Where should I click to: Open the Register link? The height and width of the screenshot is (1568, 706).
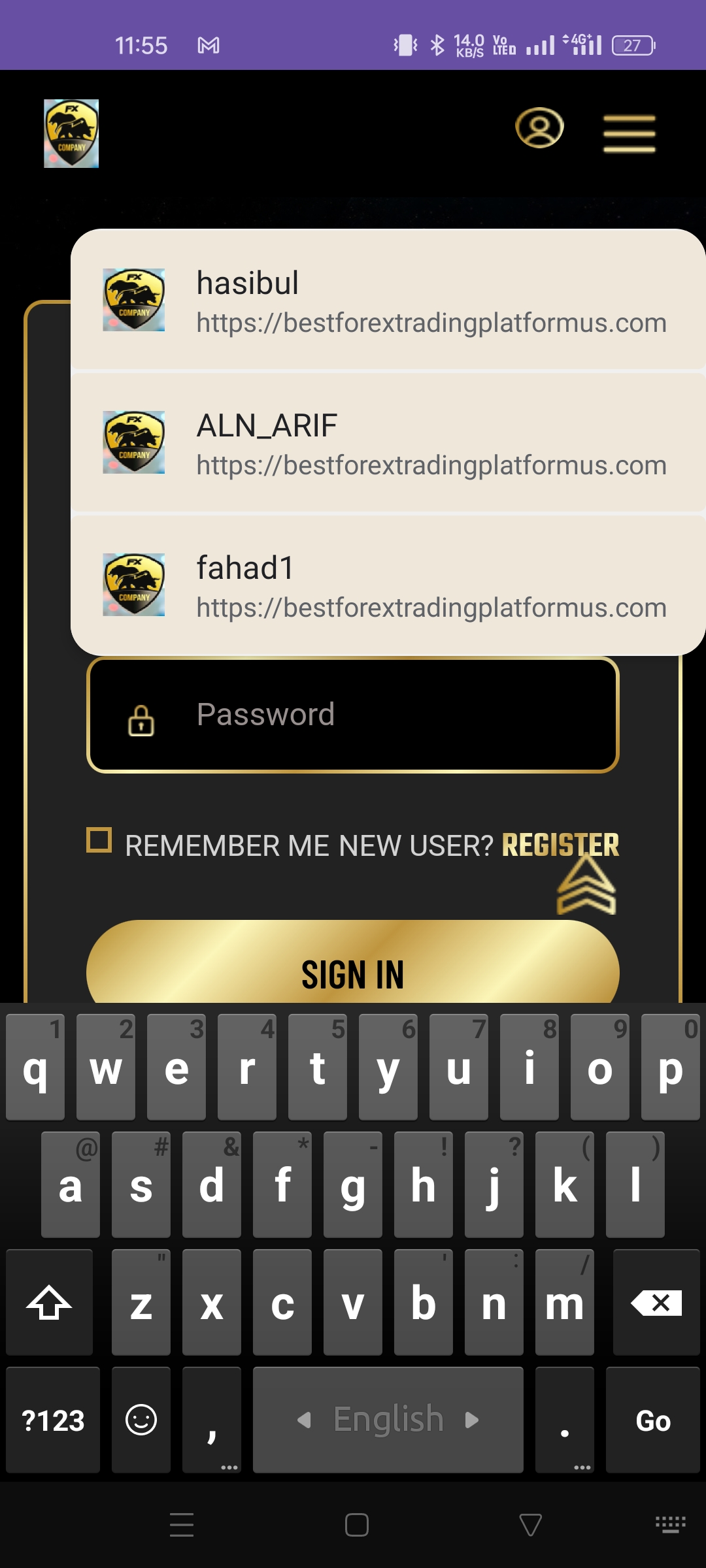coord(560,845)
